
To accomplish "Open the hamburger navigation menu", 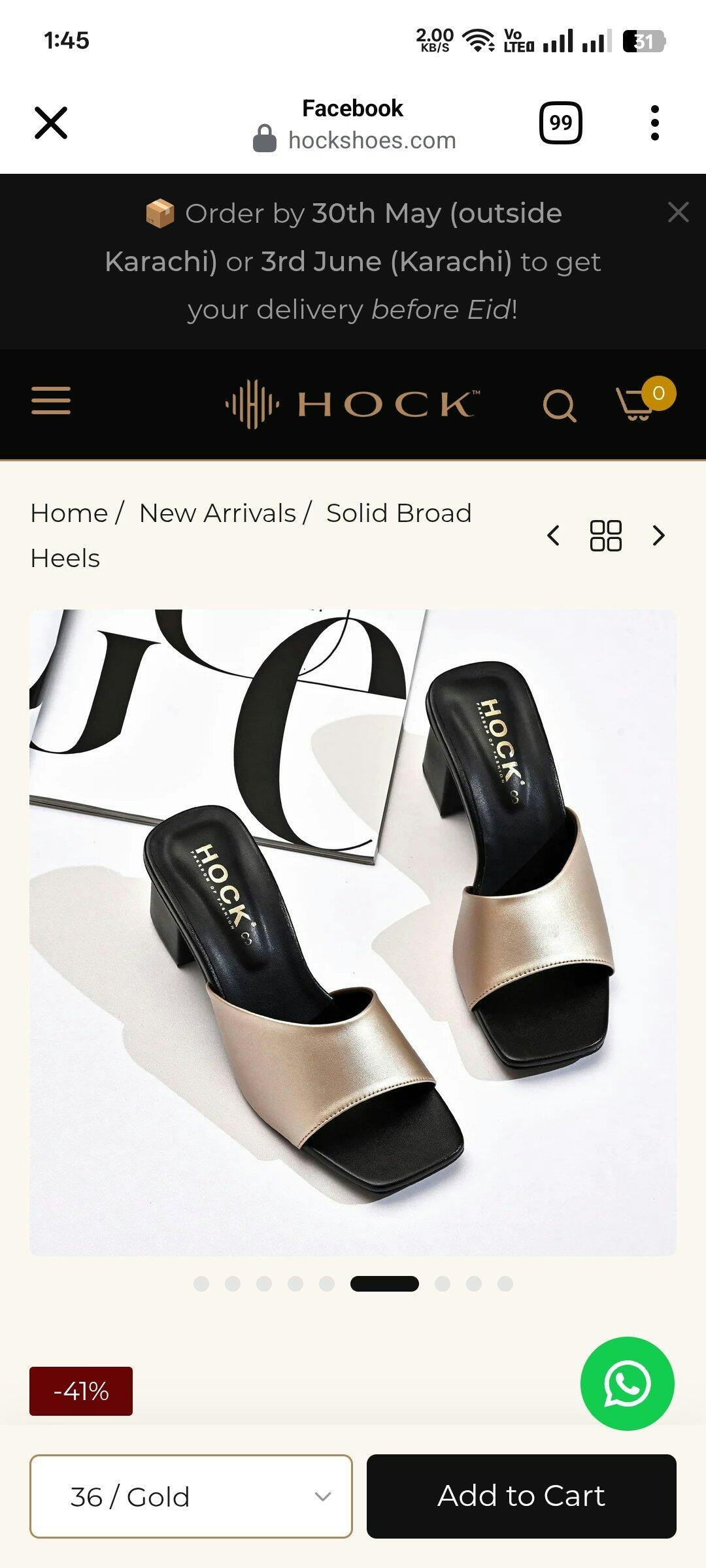I will (x=51, y=400).
